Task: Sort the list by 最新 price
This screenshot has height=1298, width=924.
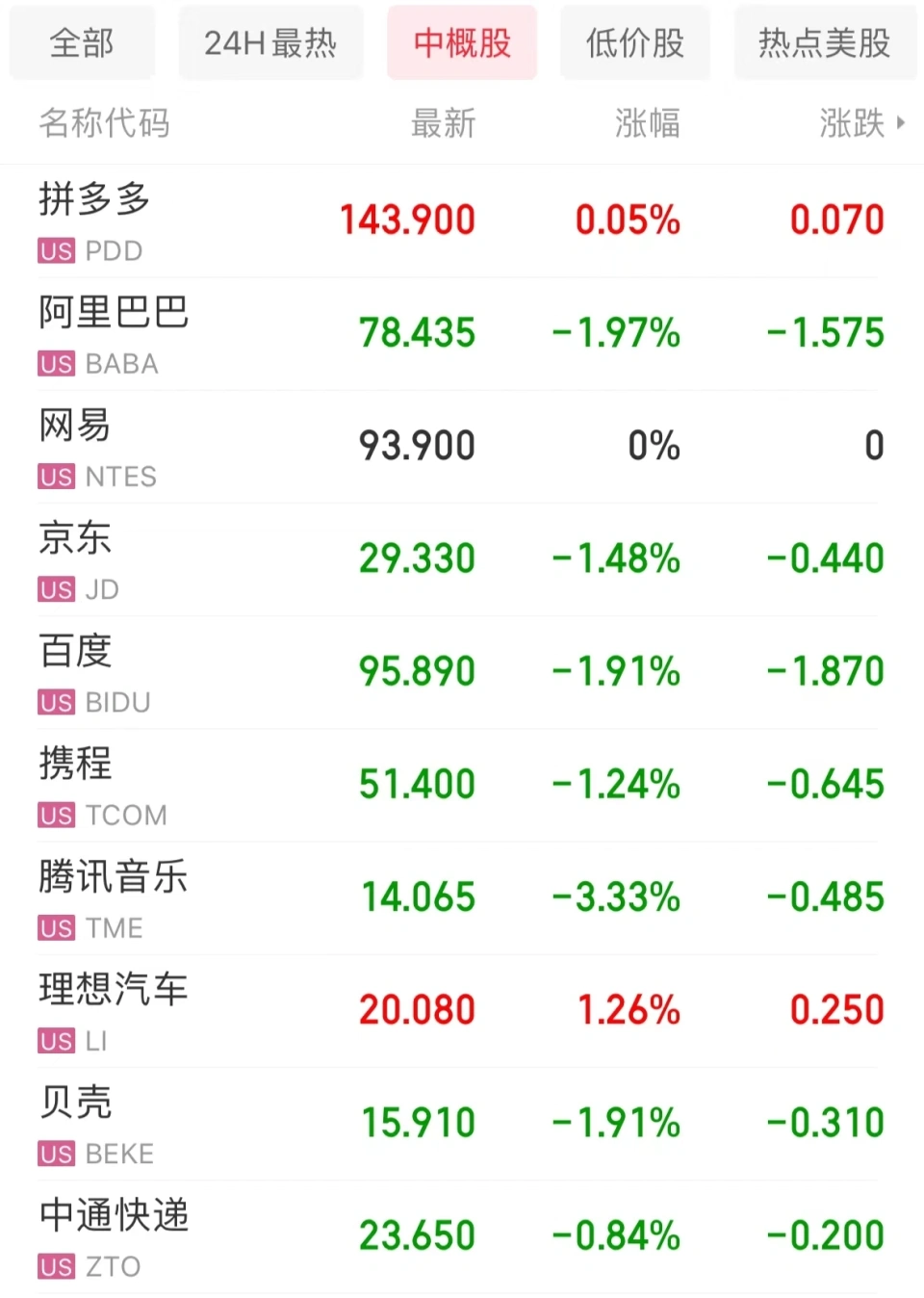Action: (443, 123)
